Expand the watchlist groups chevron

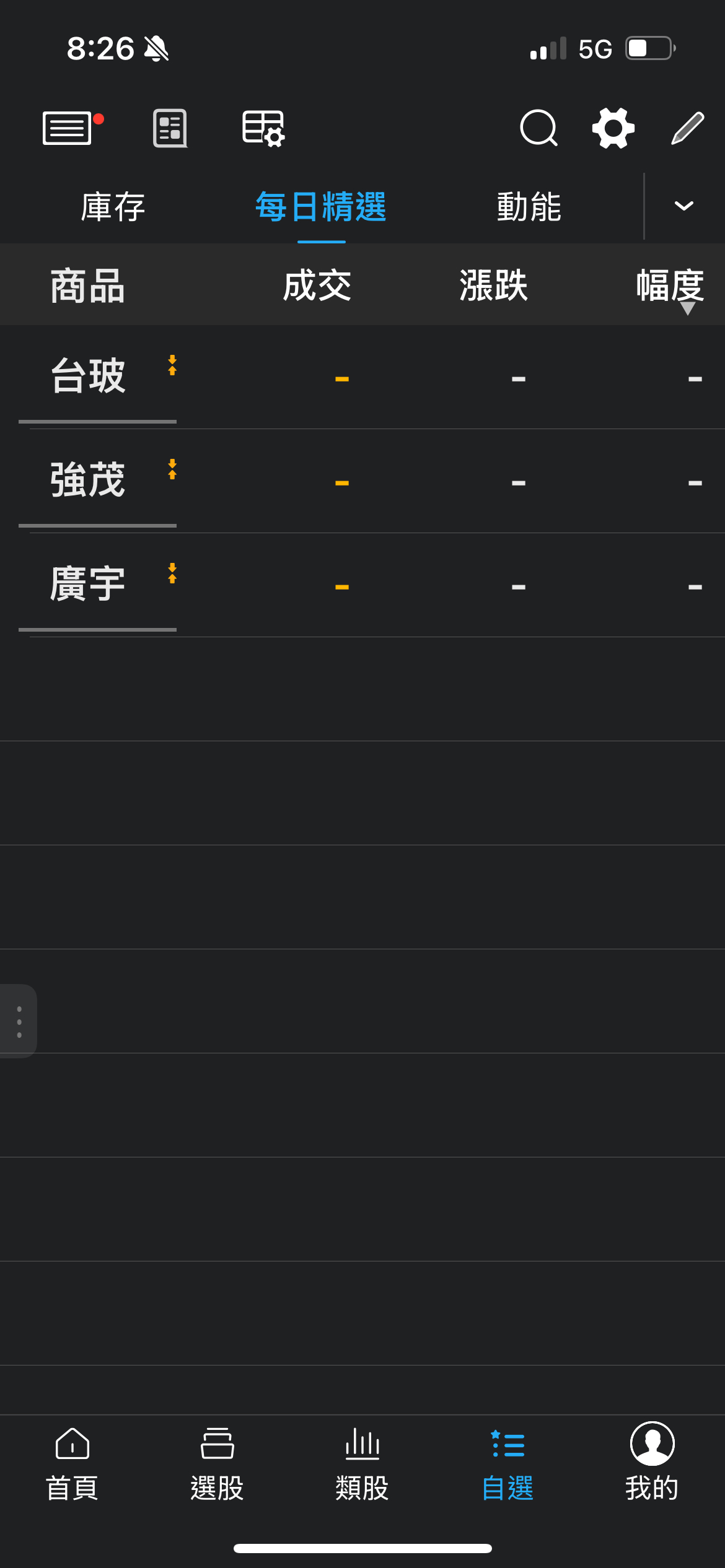coord(684,206)
